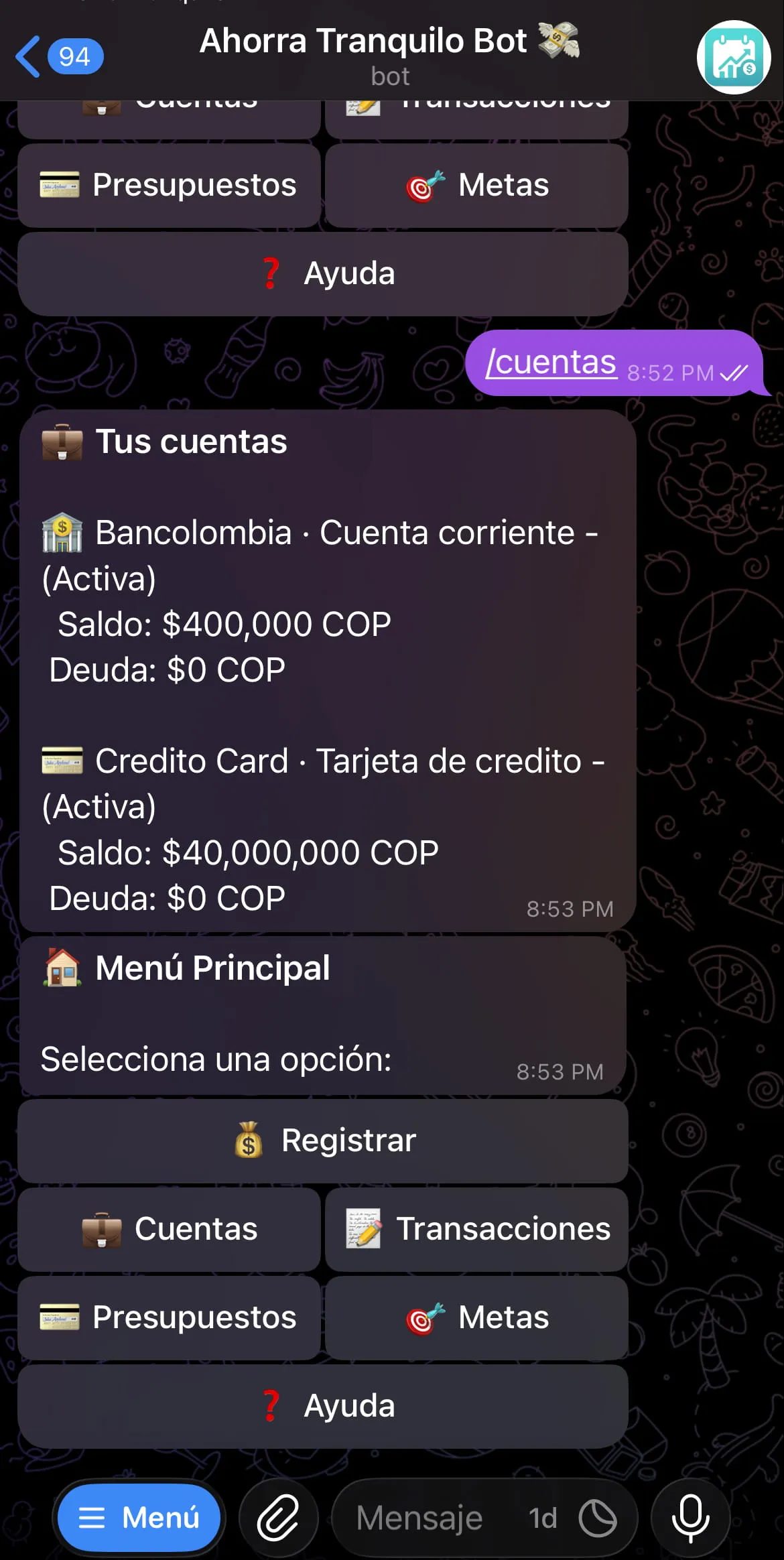Open Transacciones with the notes icon
Screen dimensions: 784x1560
pyautogui.click(x=477, y=1229)
